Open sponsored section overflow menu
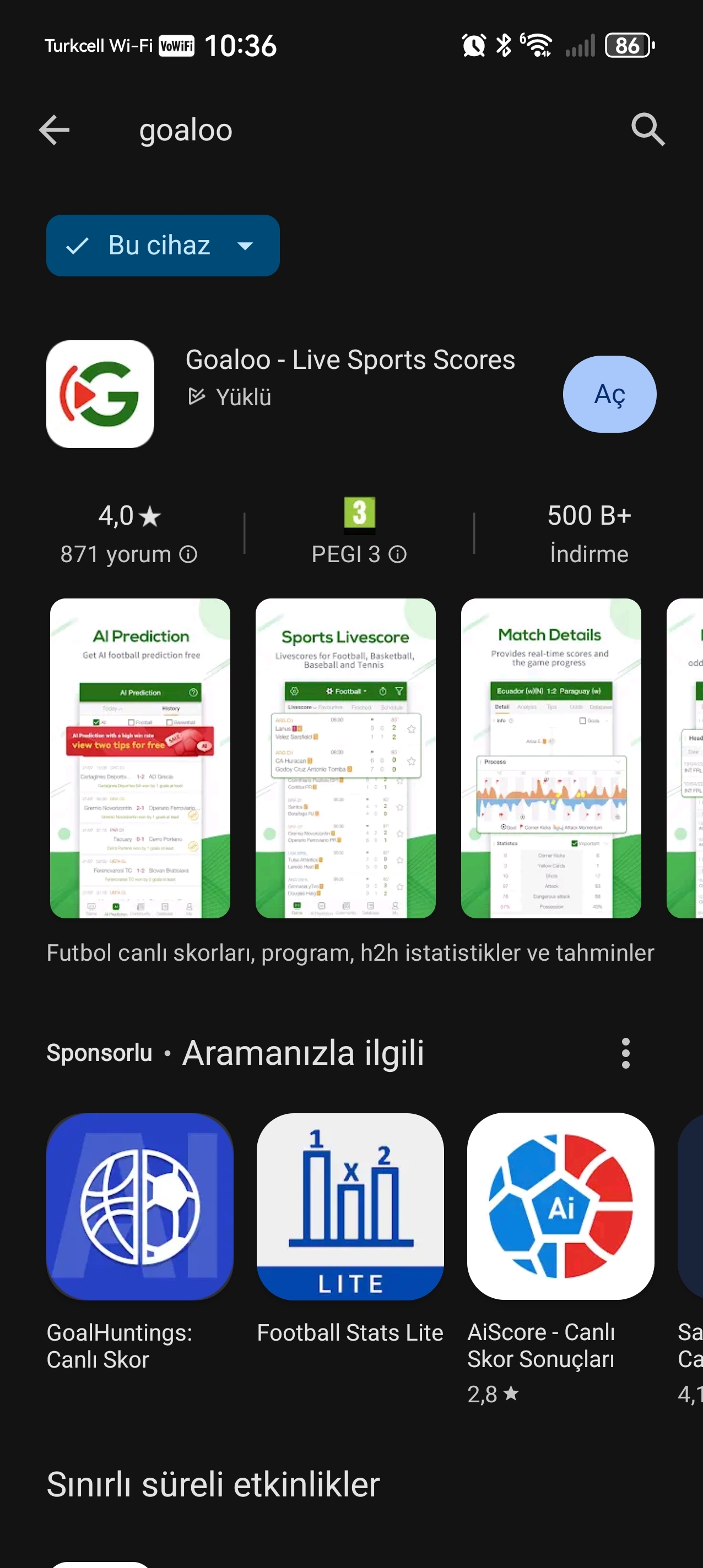Viewport: 703px width, 1568px height. click(x=625, y=1053)
